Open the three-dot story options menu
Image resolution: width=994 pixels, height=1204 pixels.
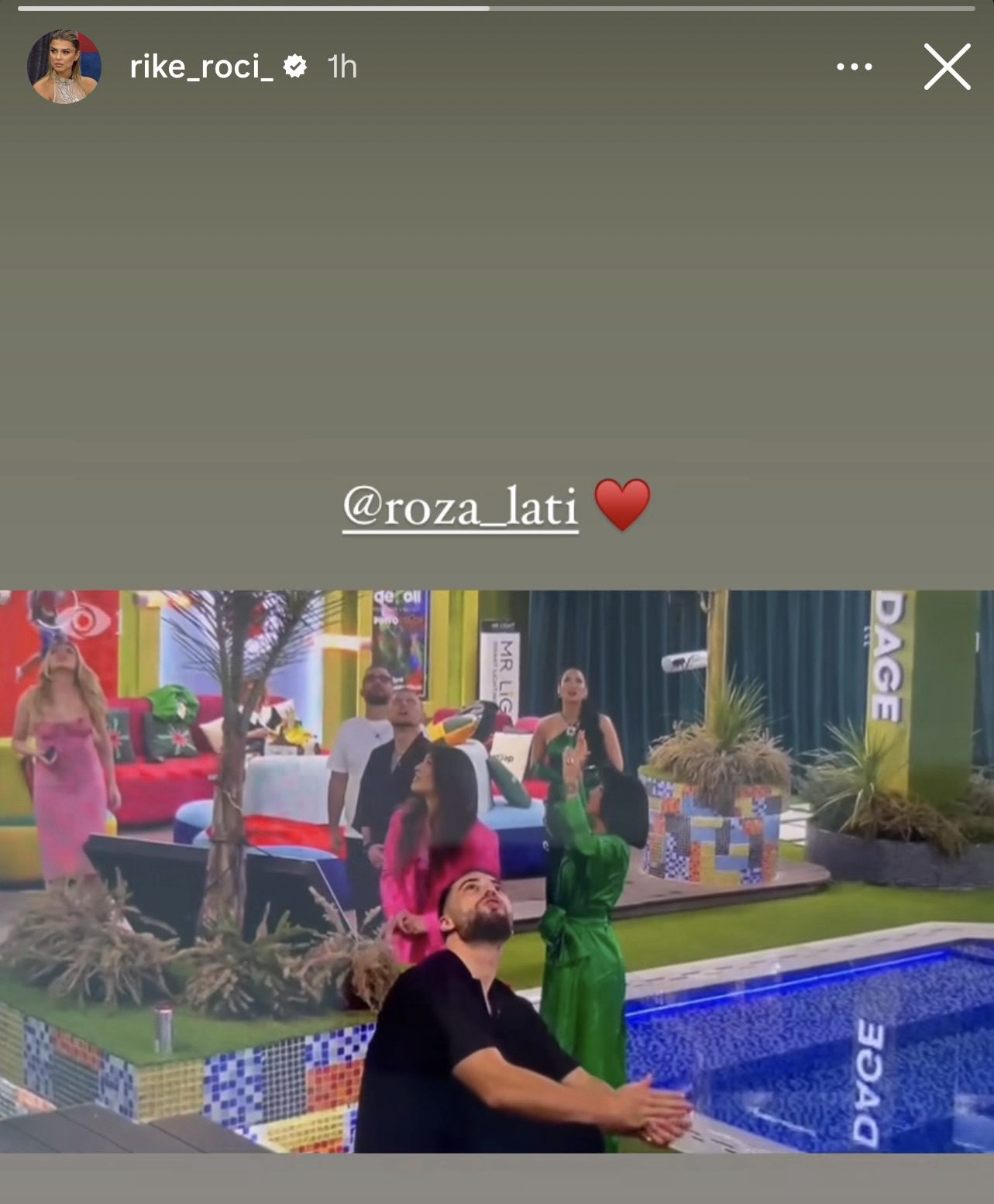point(854,67)
